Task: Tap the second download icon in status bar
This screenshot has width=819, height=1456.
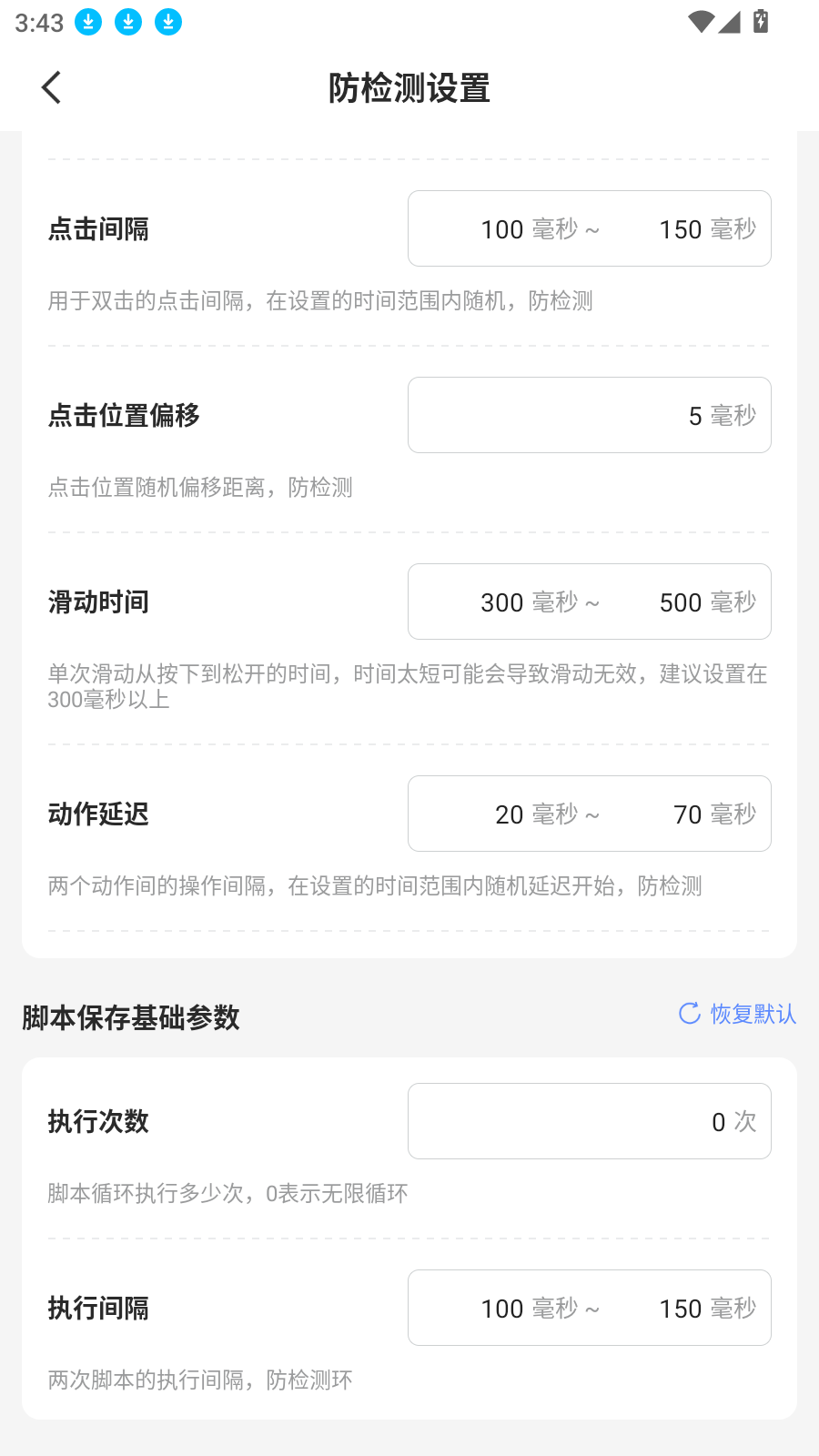Action: pos(127,21)
